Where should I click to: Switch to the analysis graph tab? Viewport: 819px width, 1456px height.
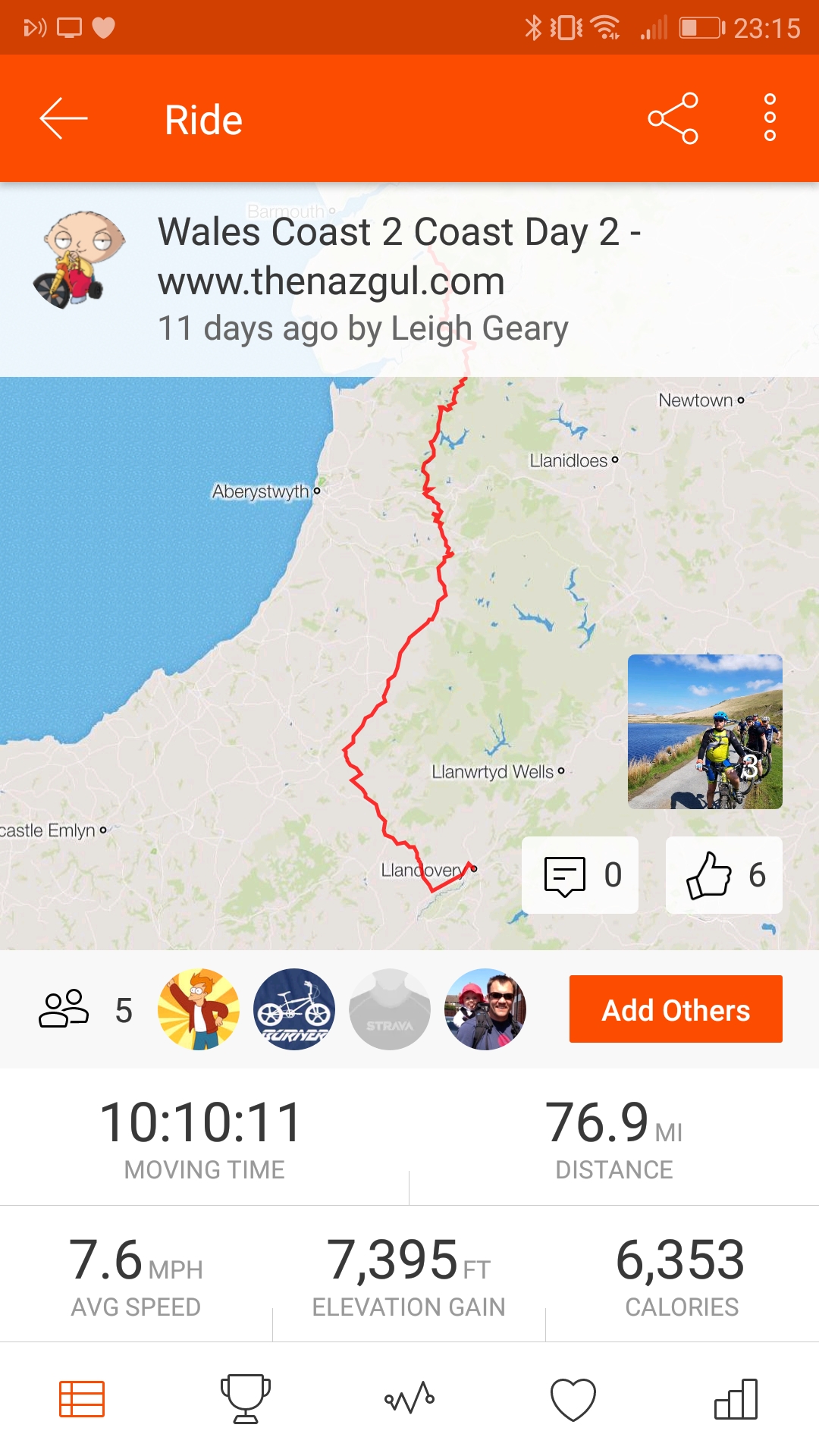409,1399
